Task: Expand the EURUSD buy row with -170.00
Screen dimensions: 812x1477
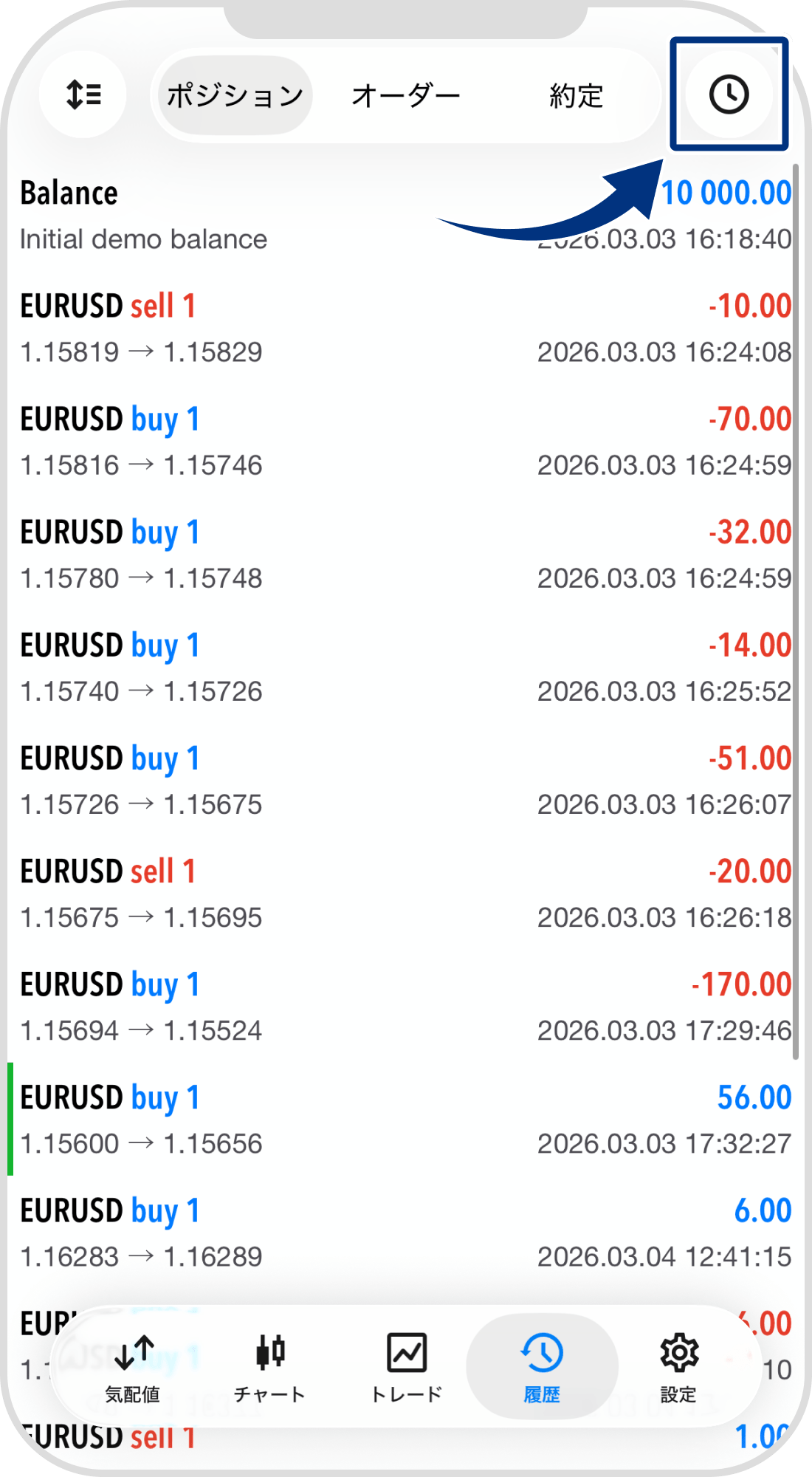Action: coord(405,1007)
